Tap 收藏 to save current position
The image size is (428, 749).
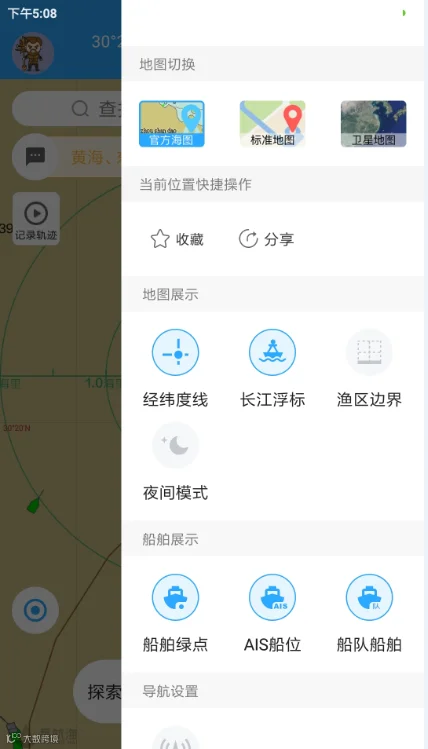coord(177,239)
